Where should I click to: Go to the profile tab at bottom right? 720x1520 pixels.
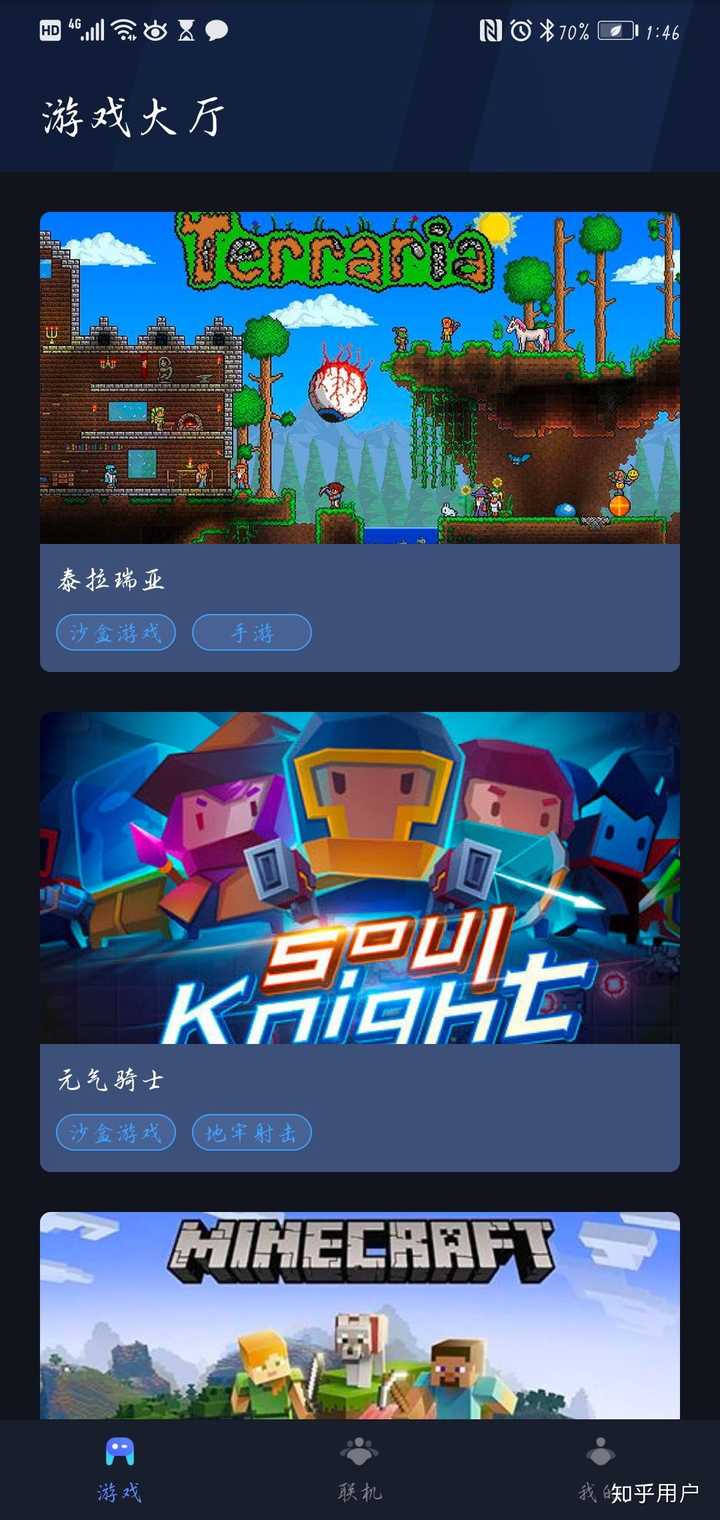600,1470
